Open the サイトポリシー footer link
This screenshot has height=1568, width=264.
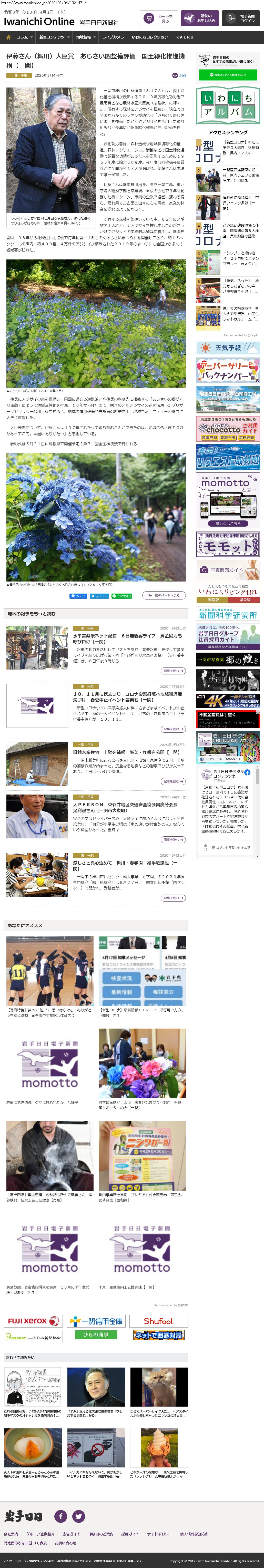159,1534
